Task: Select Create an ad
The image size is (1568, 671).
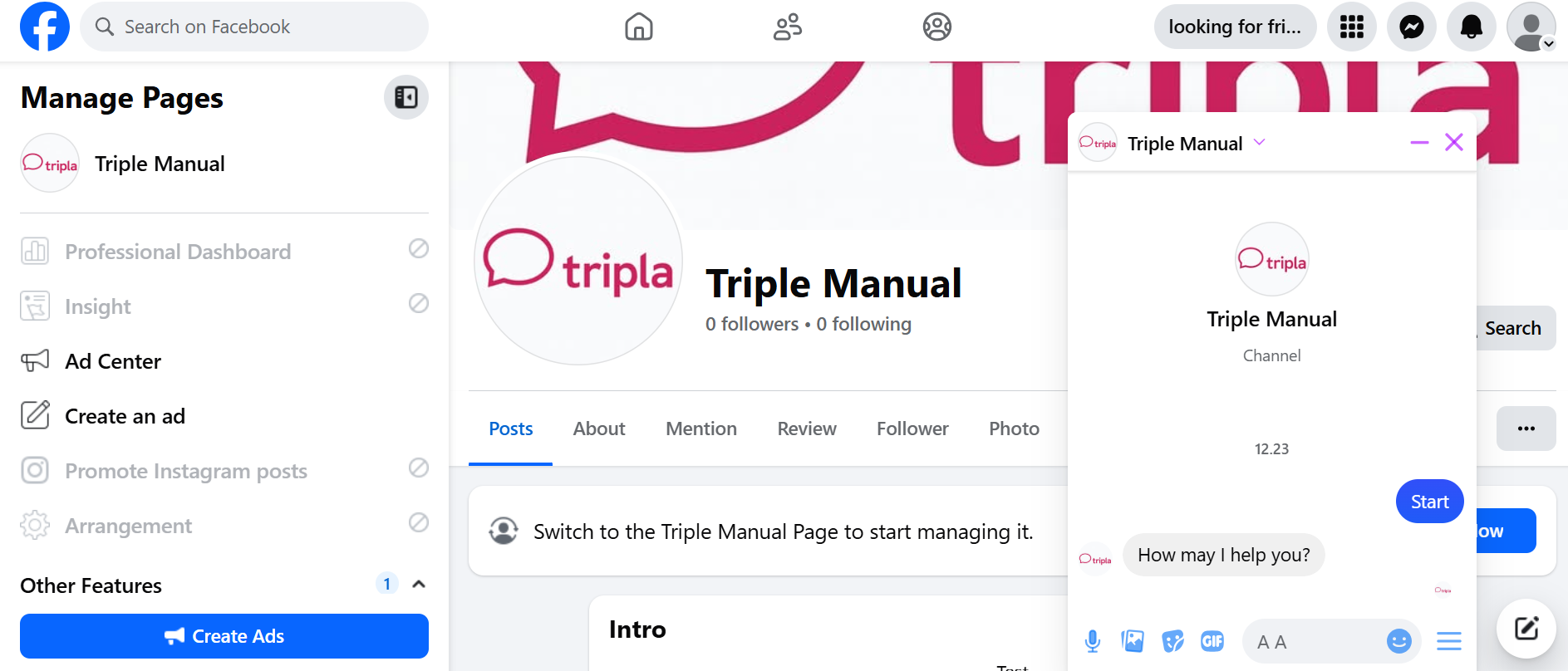Action: click(x=125, y=416)
